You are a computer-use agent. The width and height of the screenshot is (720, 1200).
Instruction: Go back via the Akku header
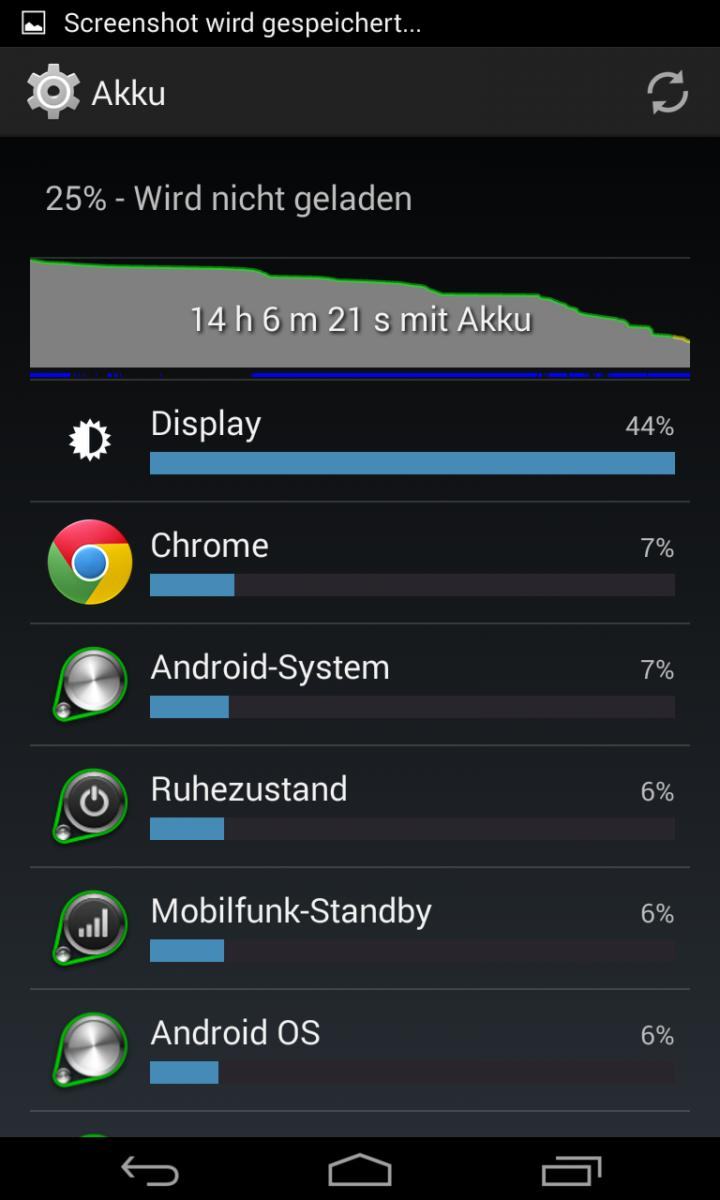pyautogui.click(x=96, y=93)
